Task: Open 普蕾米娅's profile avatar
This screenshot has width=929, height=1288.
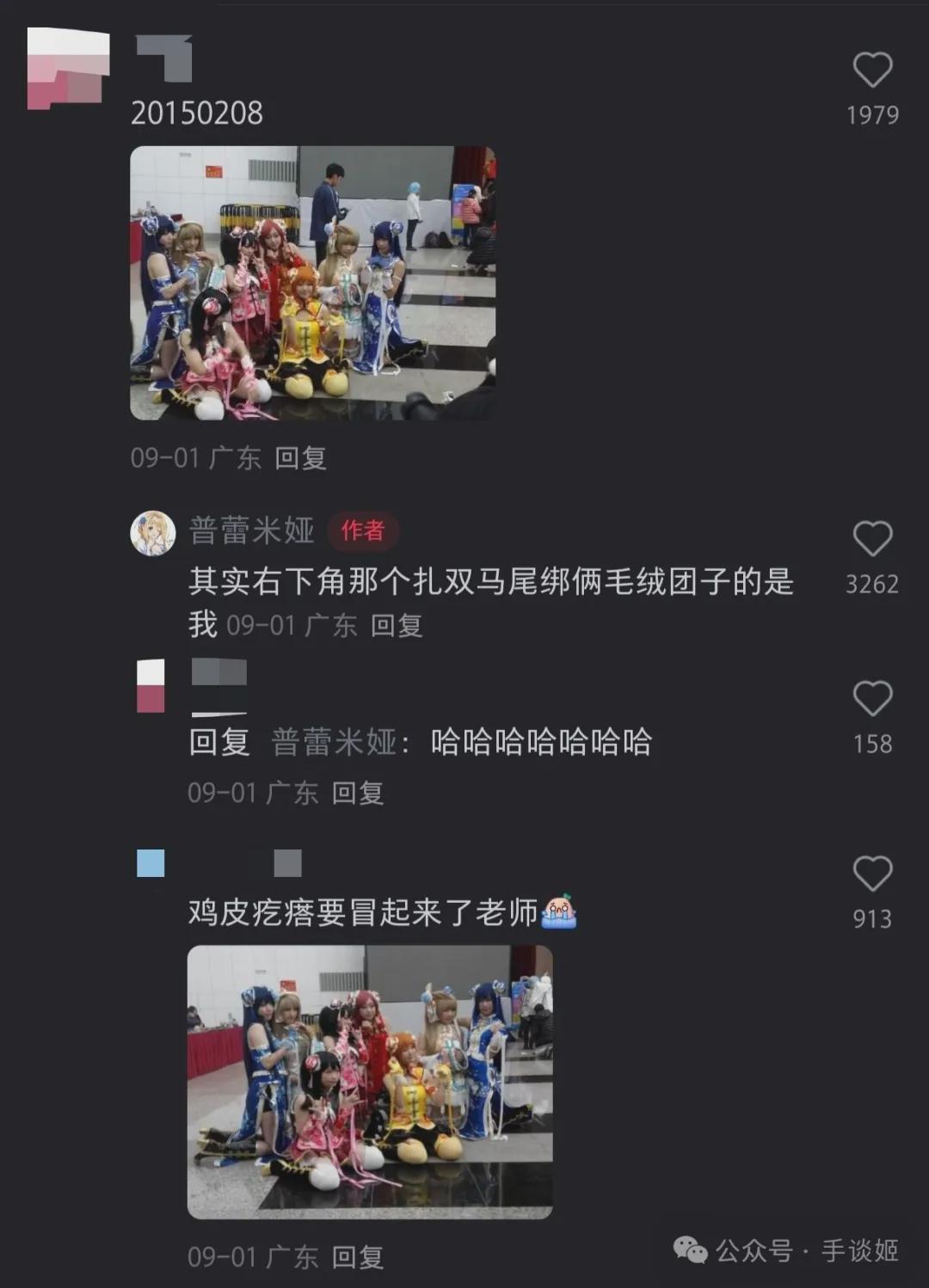Action: pyautogui.click(x=153, y=532)
